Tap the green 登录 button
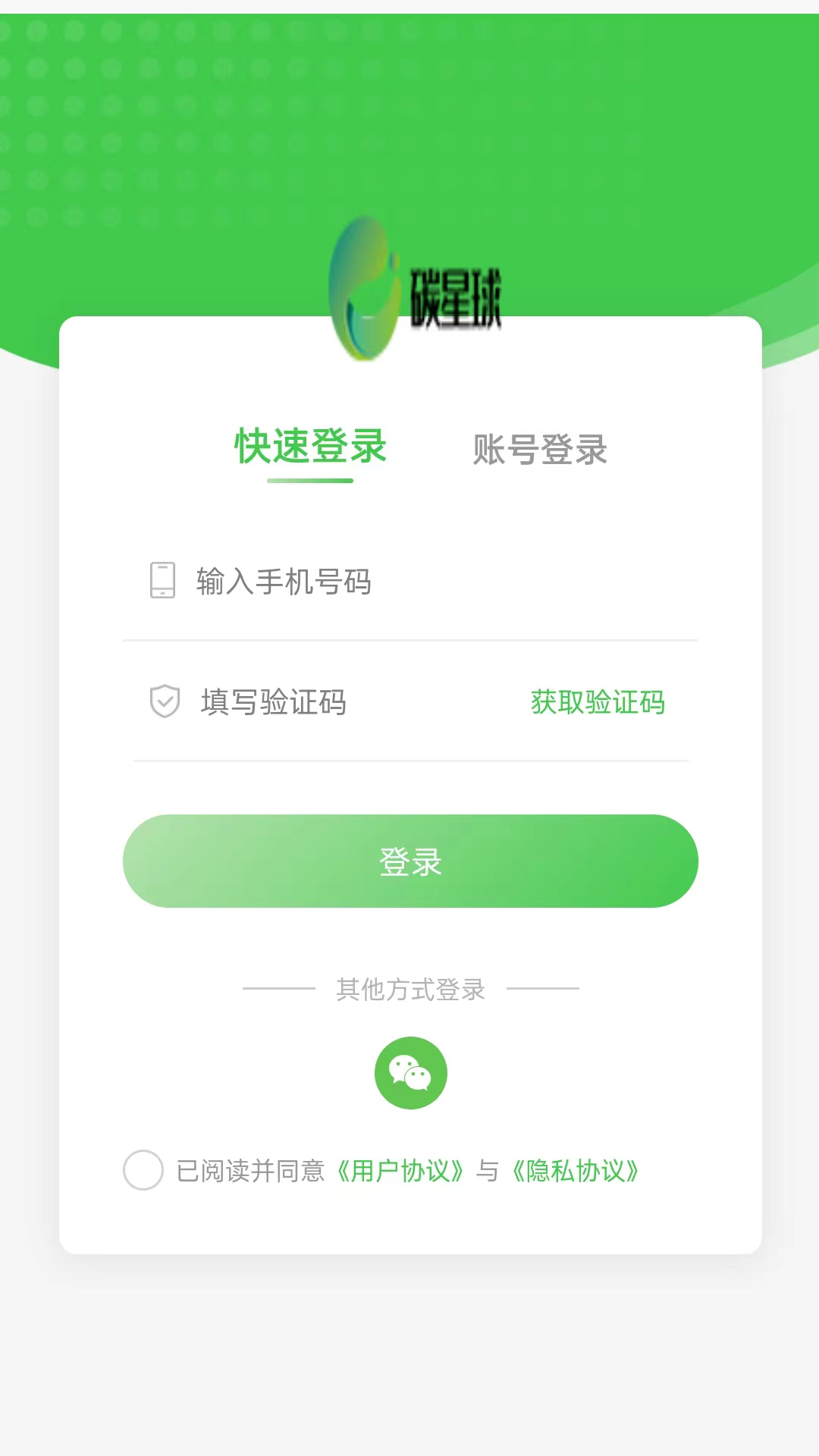This screenshot has height=1456, width=819. tap(410, 861)
